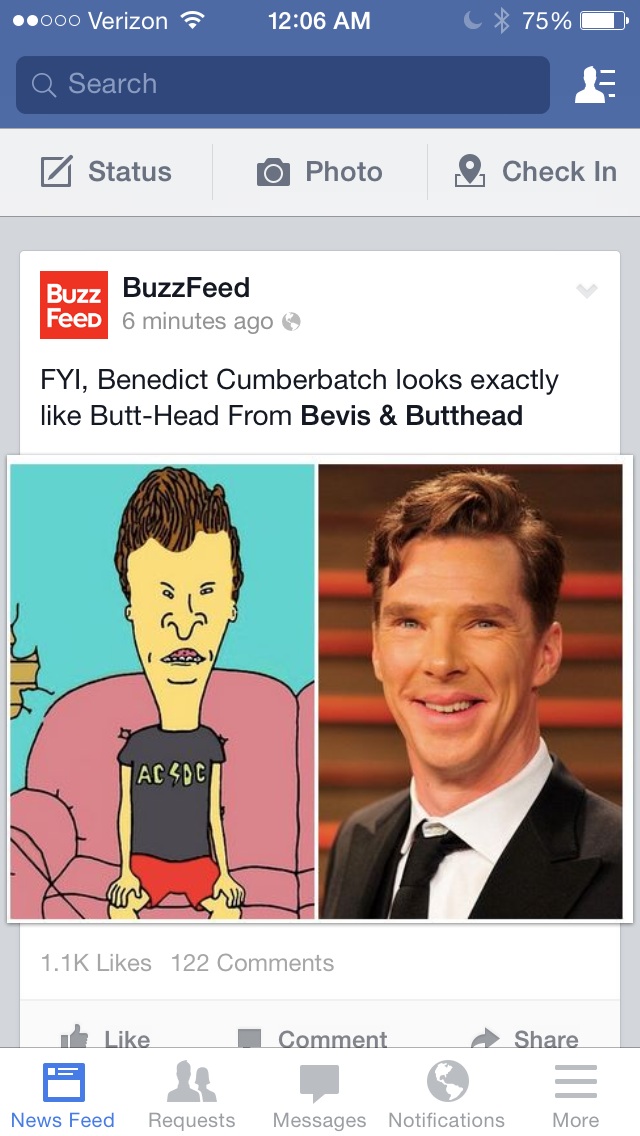Go to the News Feed tab
This screenshot has width=640, height=1136.
coord(63,1095)
